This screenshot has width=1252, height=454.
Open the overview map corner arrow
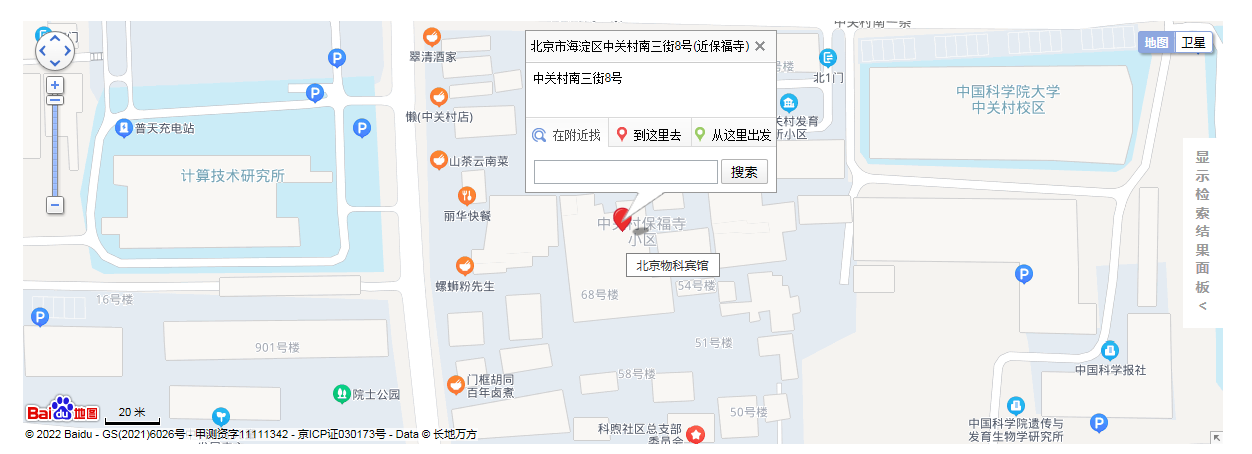(x=1216, y=437)
